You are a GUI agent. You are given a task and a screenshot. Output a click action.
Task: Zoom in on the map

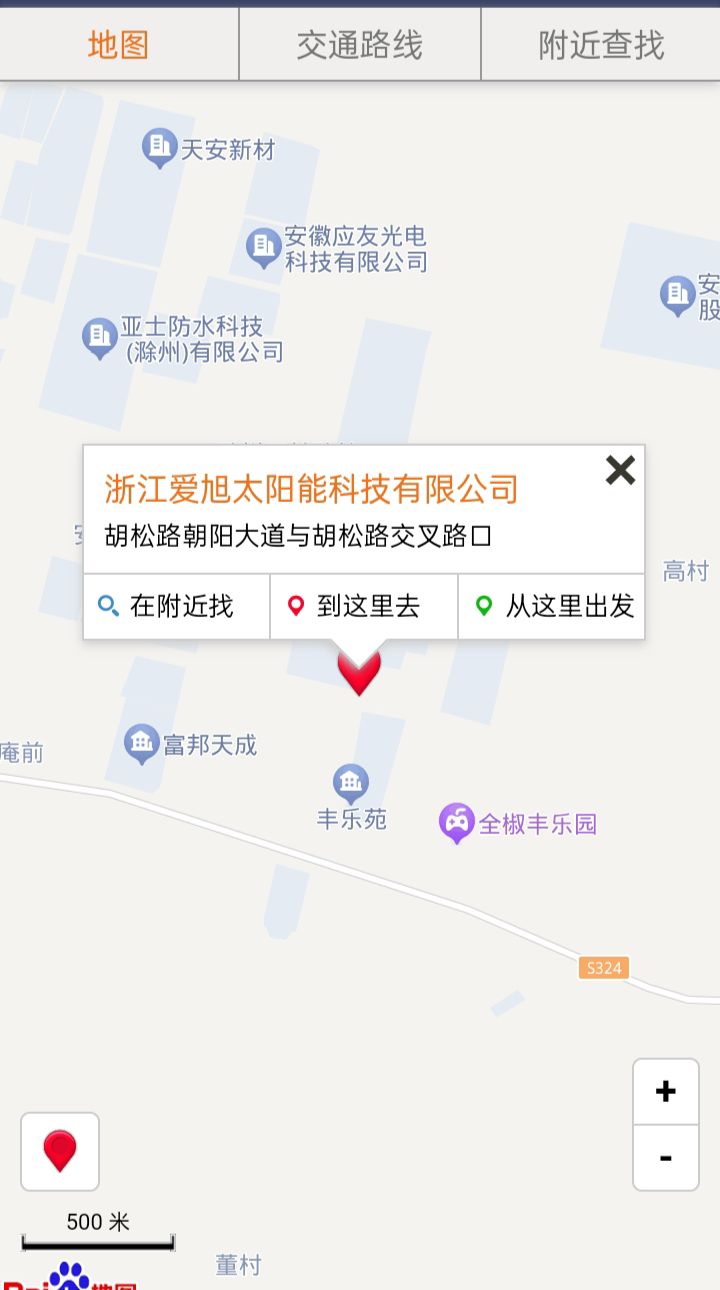click(x=665, y=1091)
